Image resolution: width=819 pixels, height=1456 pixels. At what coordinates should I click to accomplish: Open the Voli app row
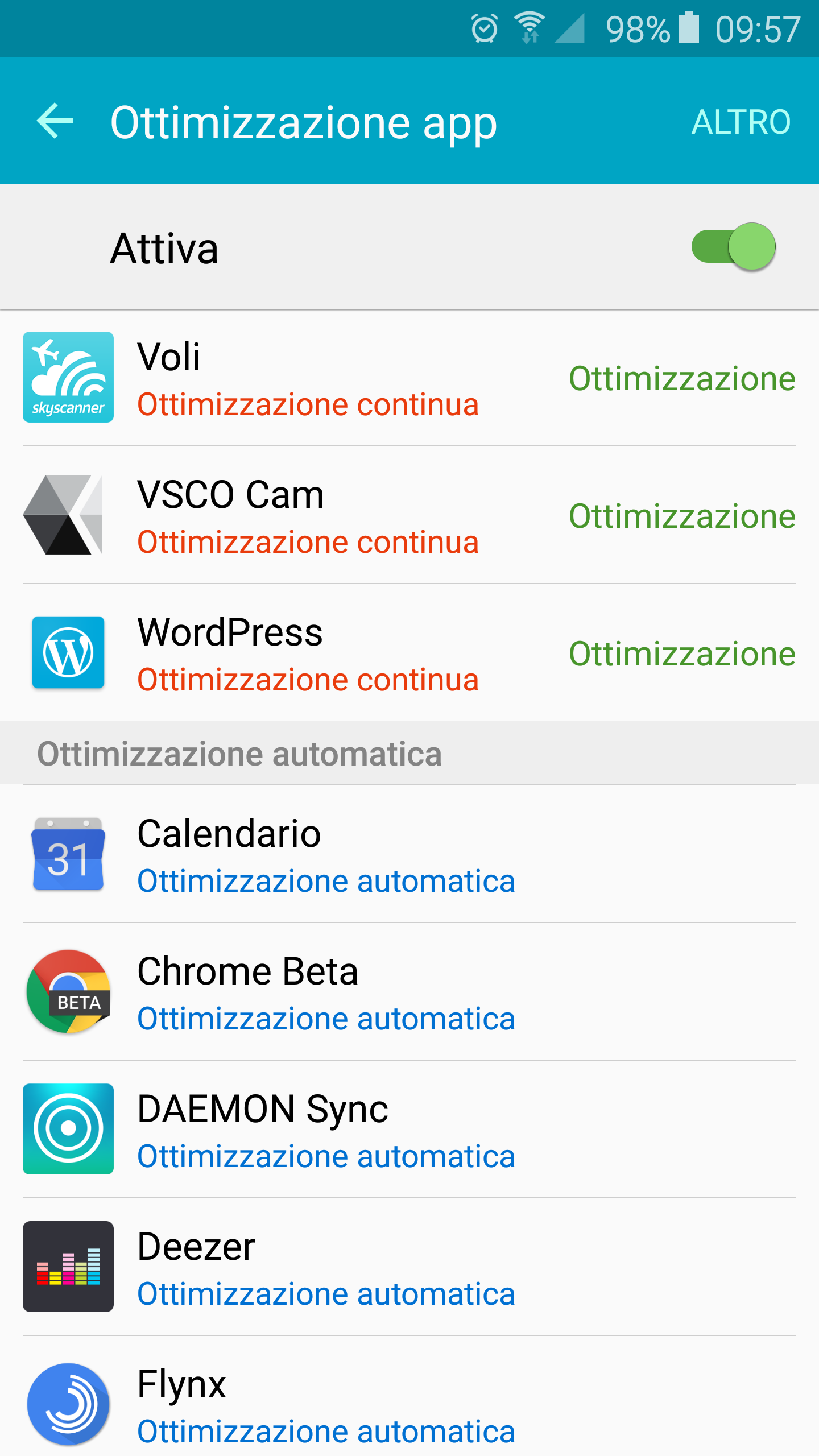click(x=409, y=378)
